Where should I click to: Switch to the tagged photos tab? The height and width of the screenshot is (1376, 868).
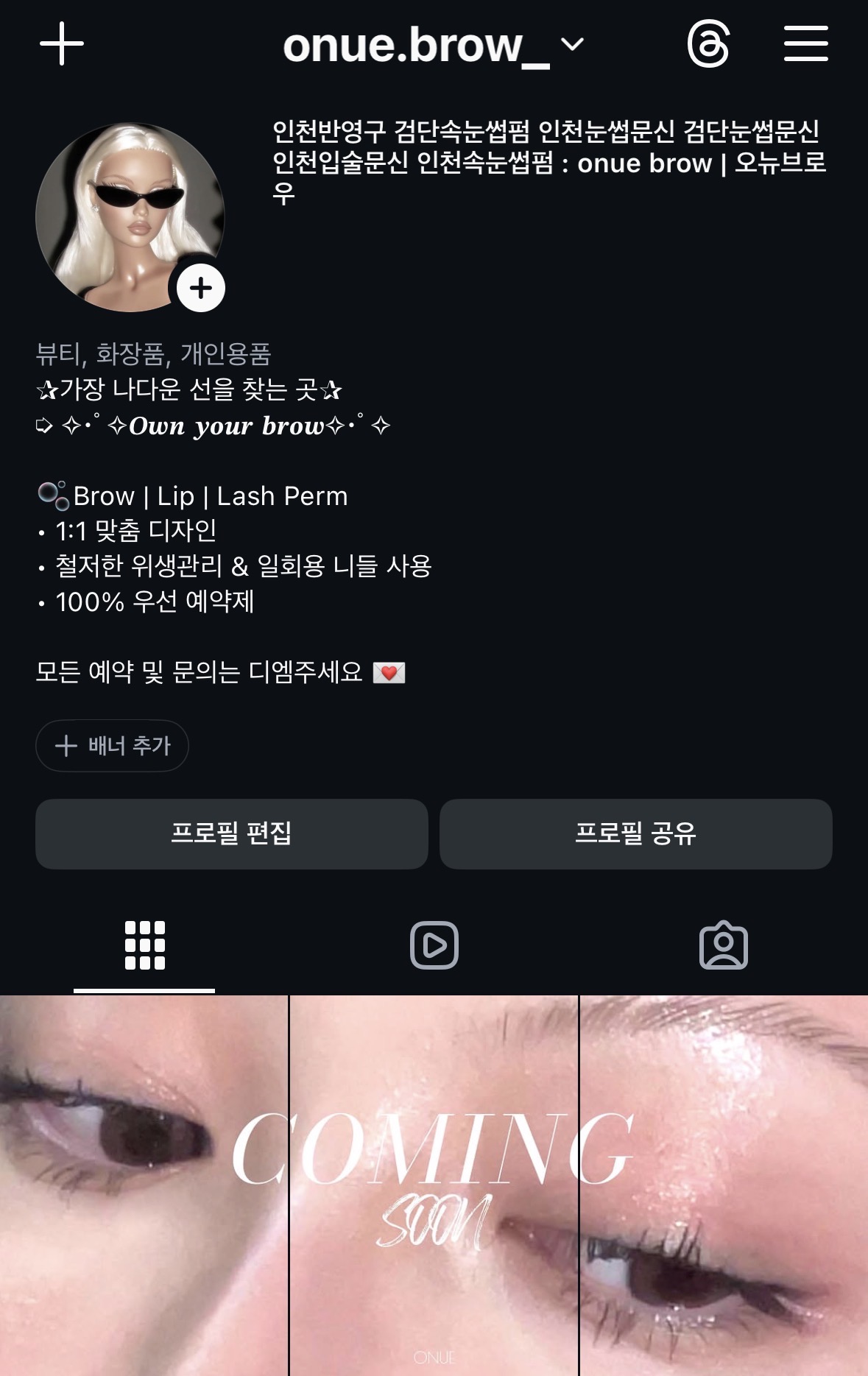[723, 945]
